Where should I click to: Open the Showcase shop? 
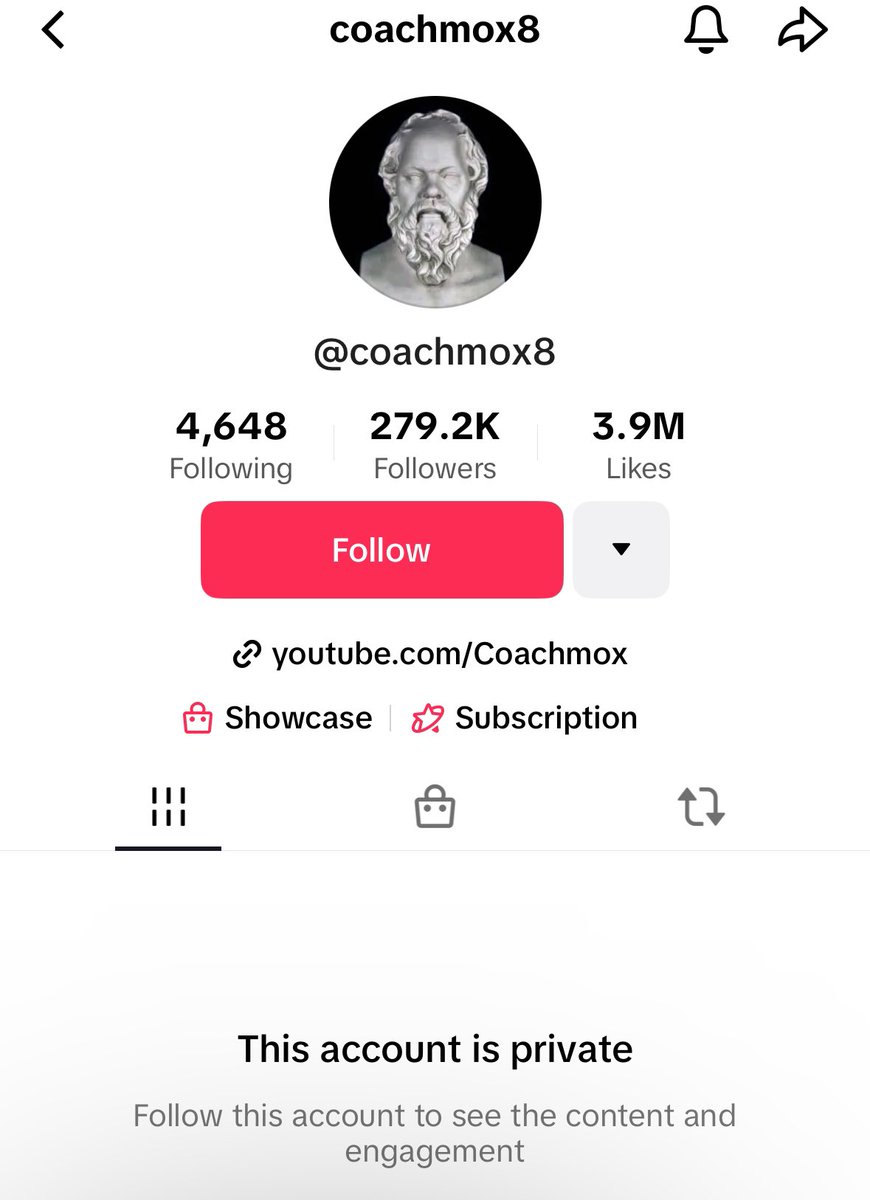click(277, 718)
